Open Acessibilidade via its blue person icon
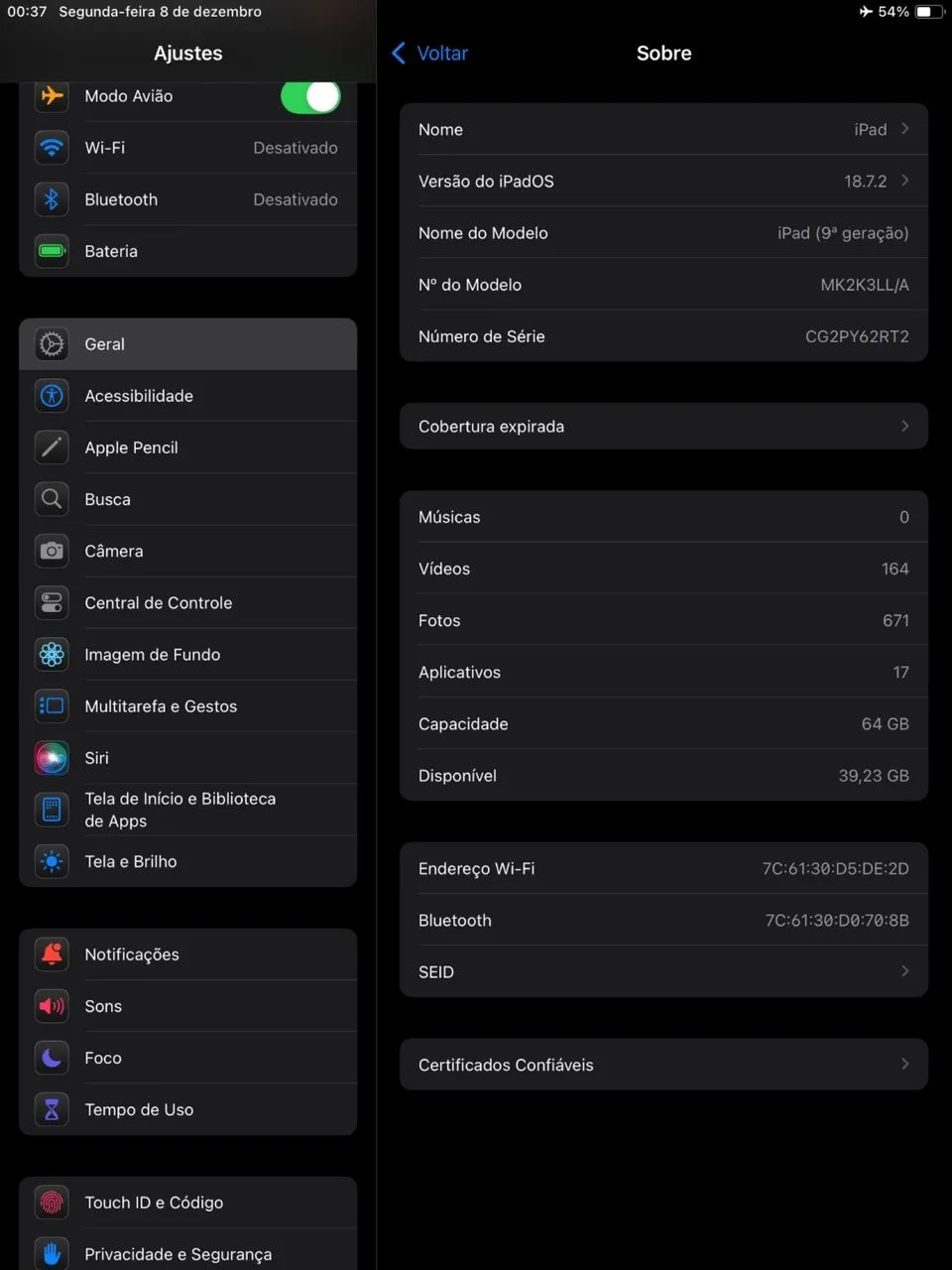Viewport: 952px width, 1270px height. tap(52, 396)
